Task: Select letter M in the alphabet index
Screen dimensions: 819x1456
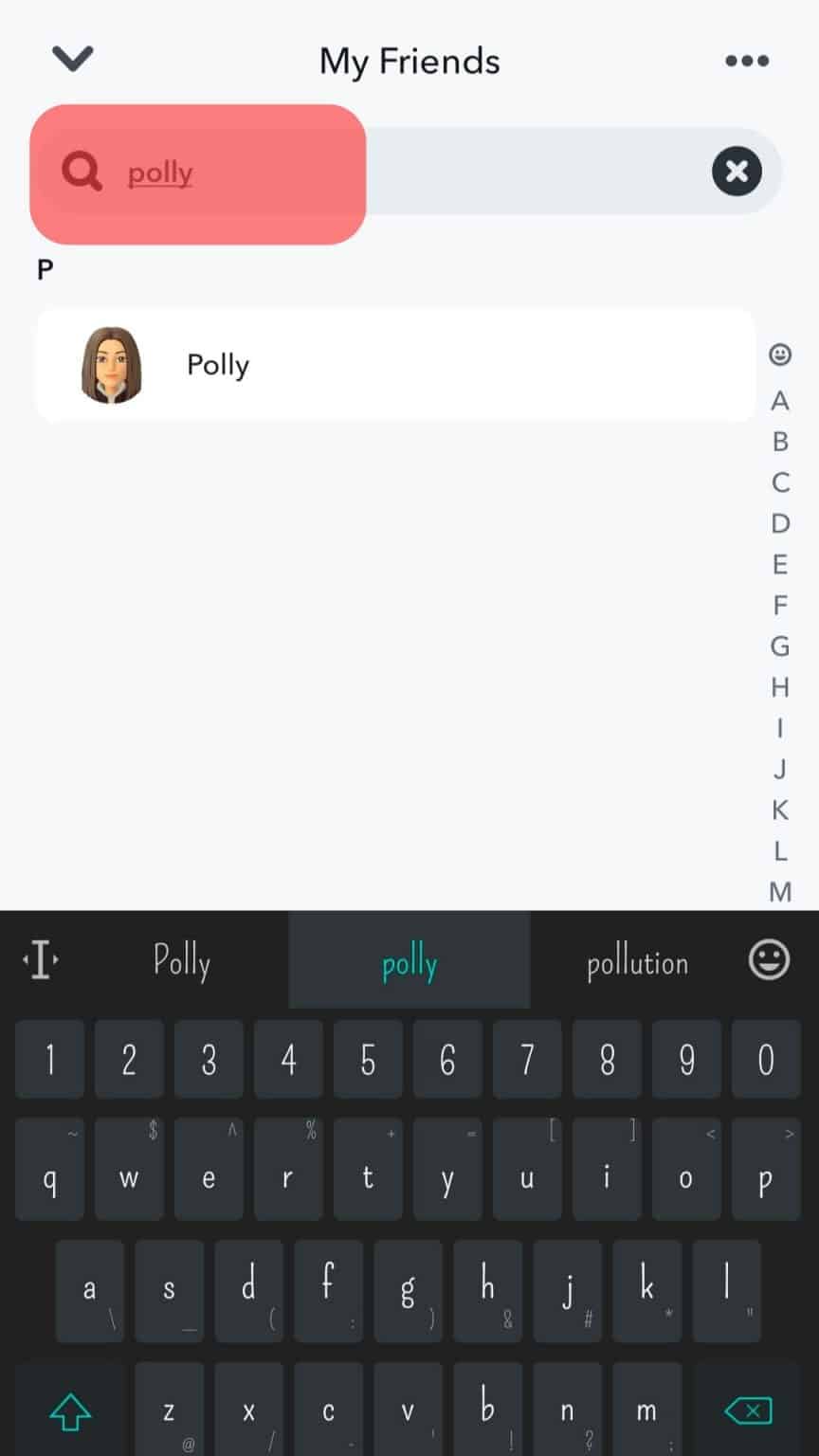Action: (779, 891)
